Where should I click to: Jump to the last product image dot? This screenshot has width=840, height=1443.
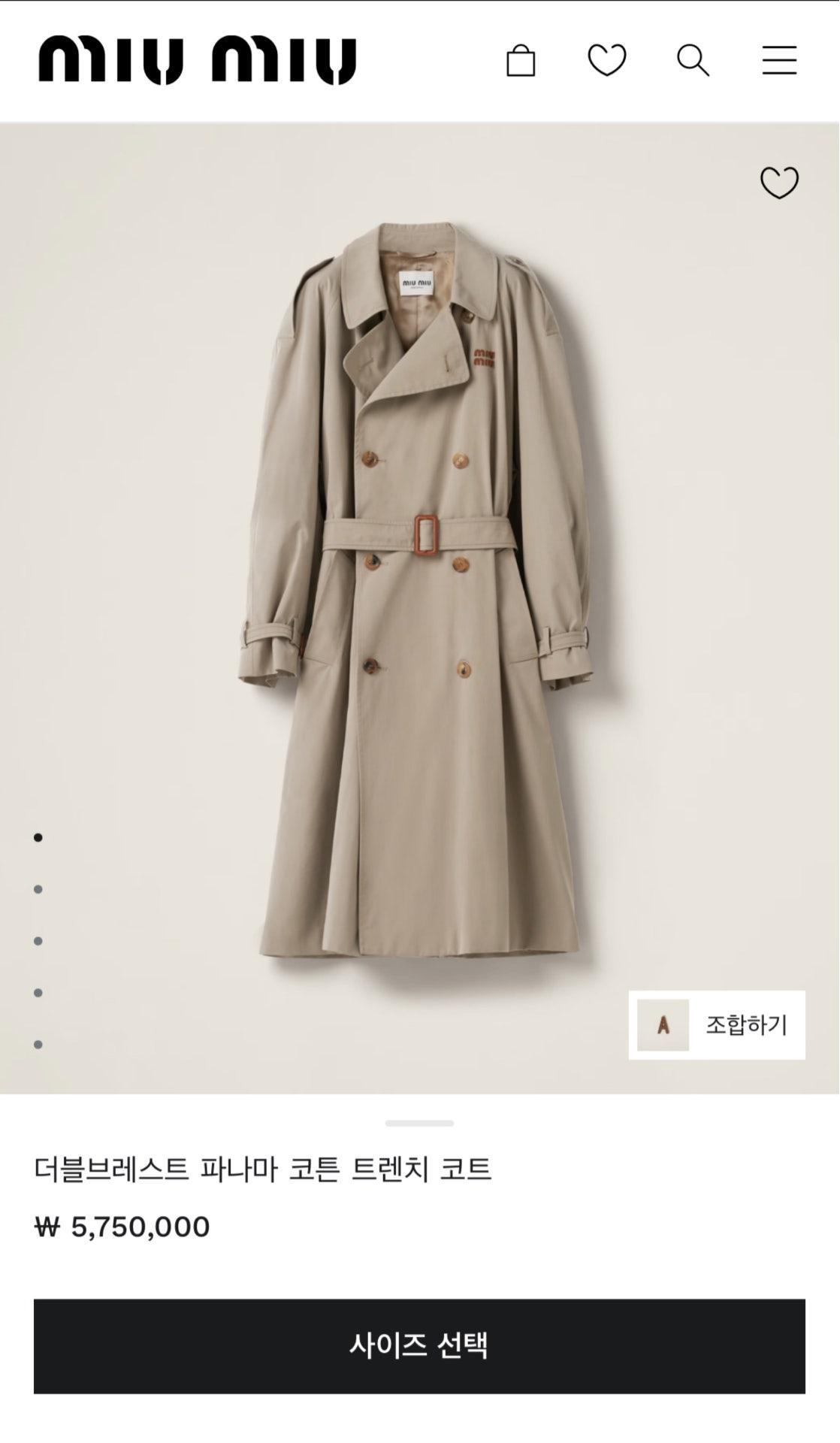(38, 1044)
